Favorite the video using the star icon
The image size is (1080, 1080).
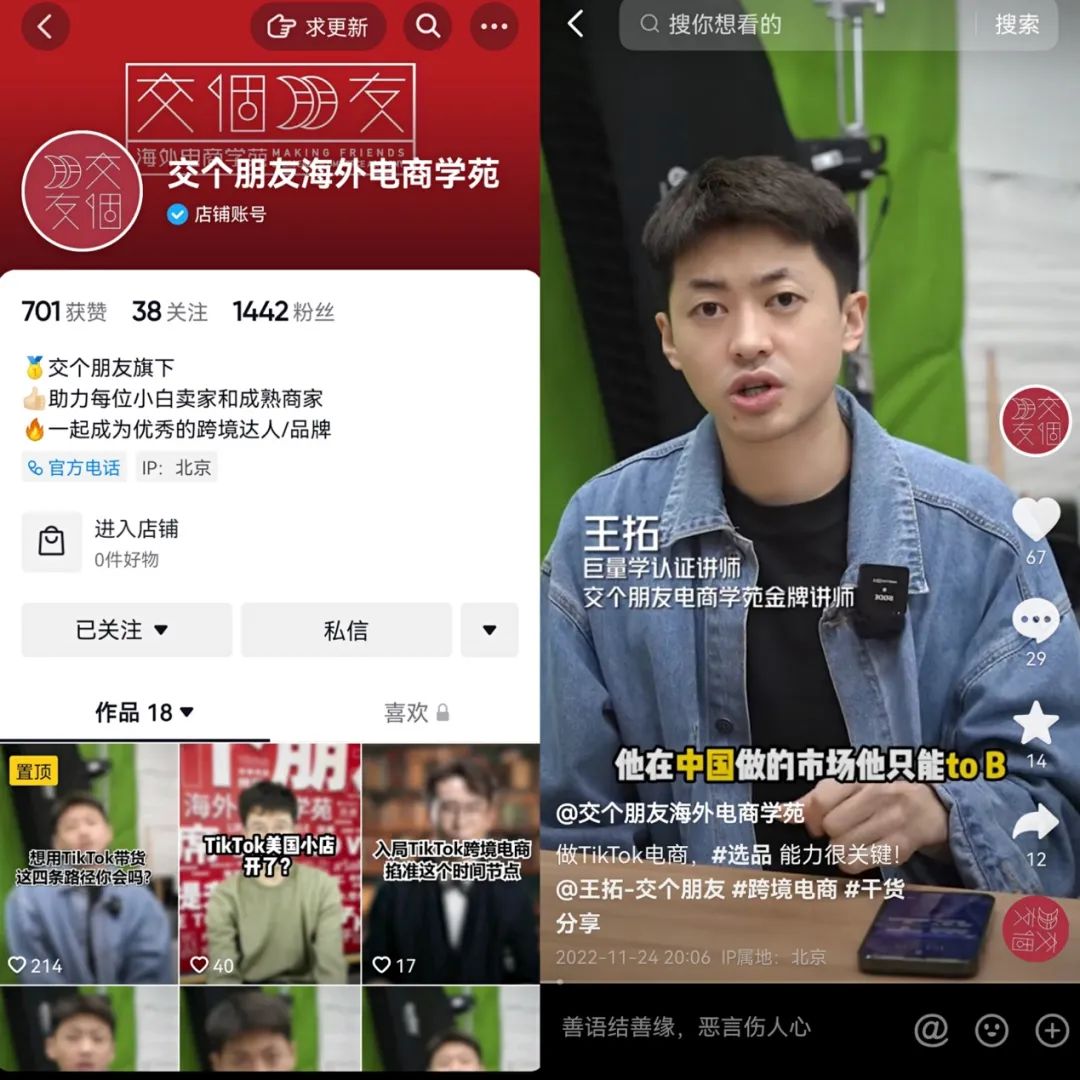pyautogui.click(x=1036, y=723)
